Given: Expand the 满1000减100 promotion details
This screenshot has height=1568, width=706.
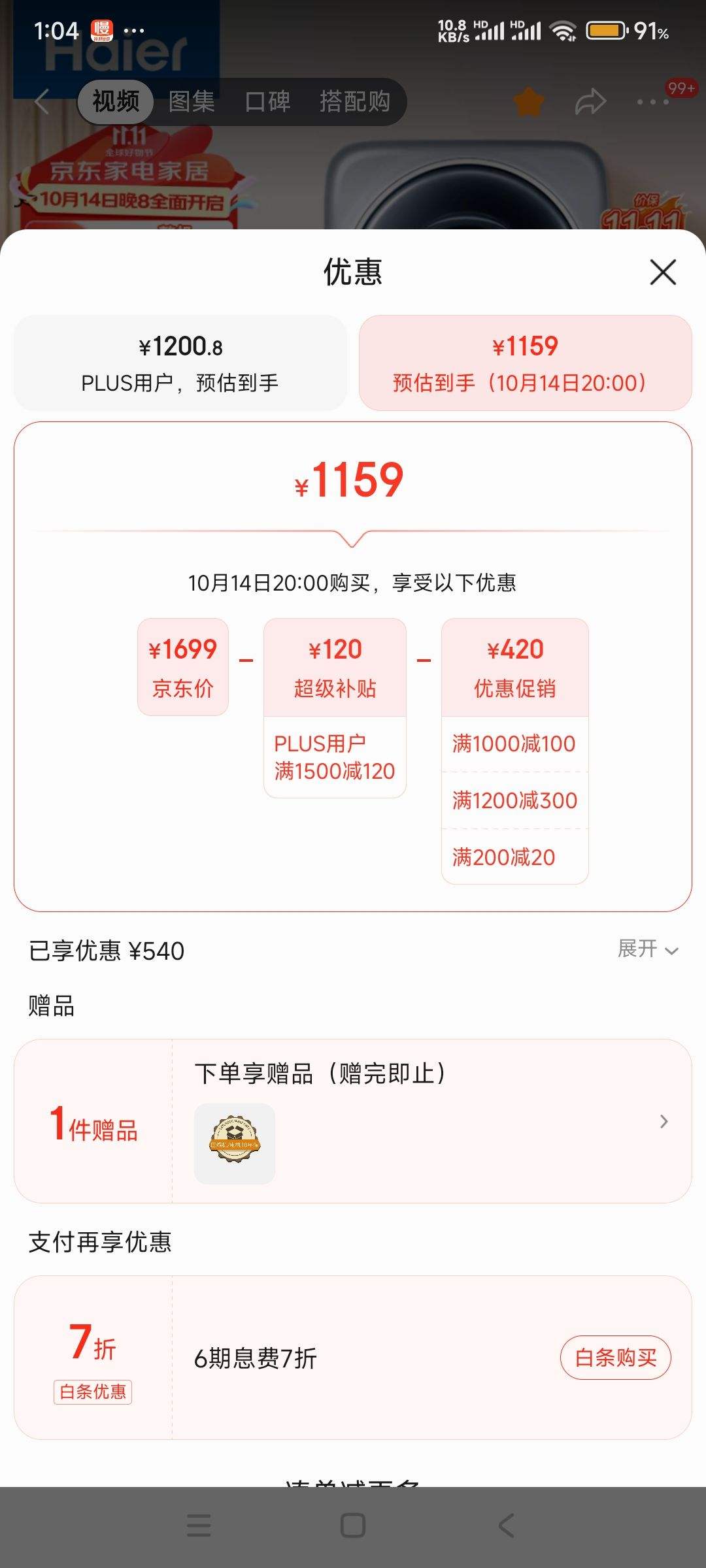Looking at the screenshot, I should [515, 743].
